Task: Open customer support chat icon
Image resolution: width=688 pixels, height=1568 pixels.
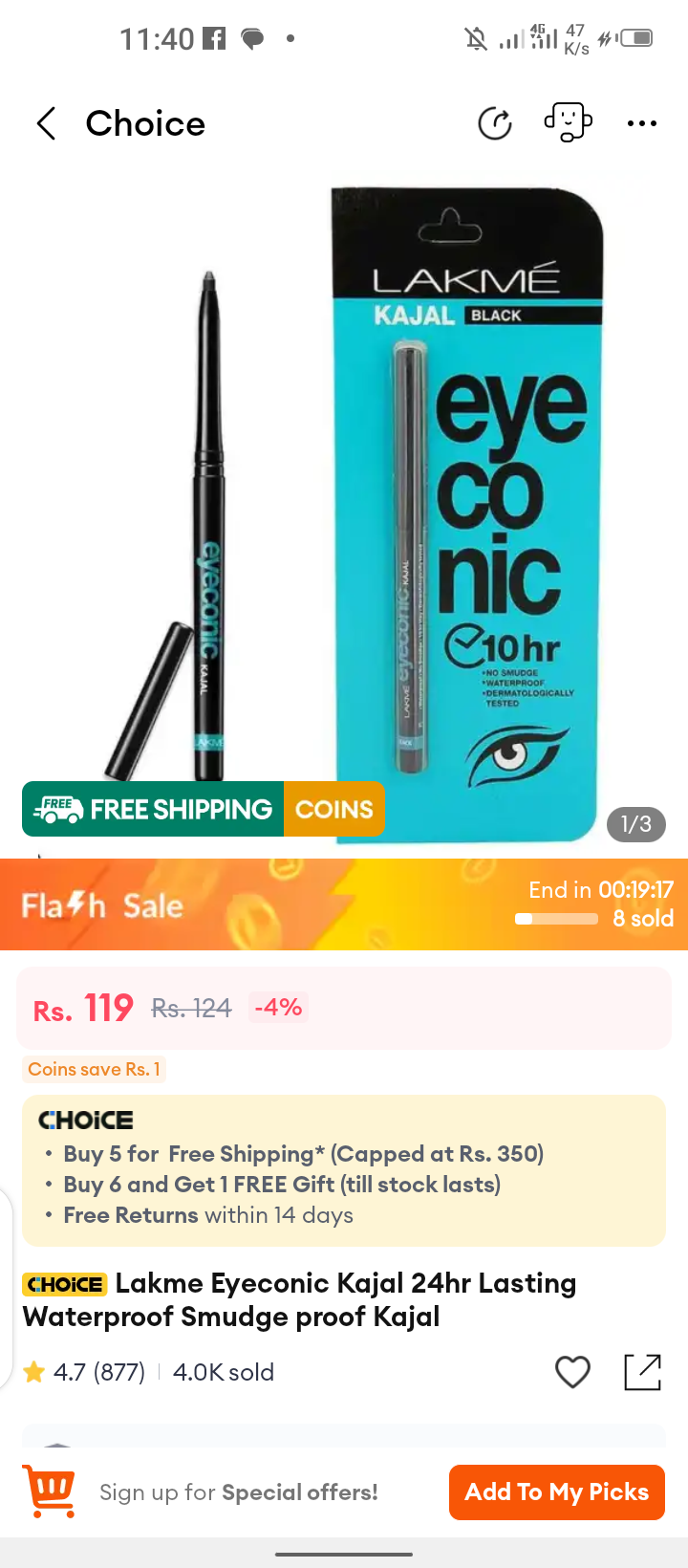Action: coord(568,122)
